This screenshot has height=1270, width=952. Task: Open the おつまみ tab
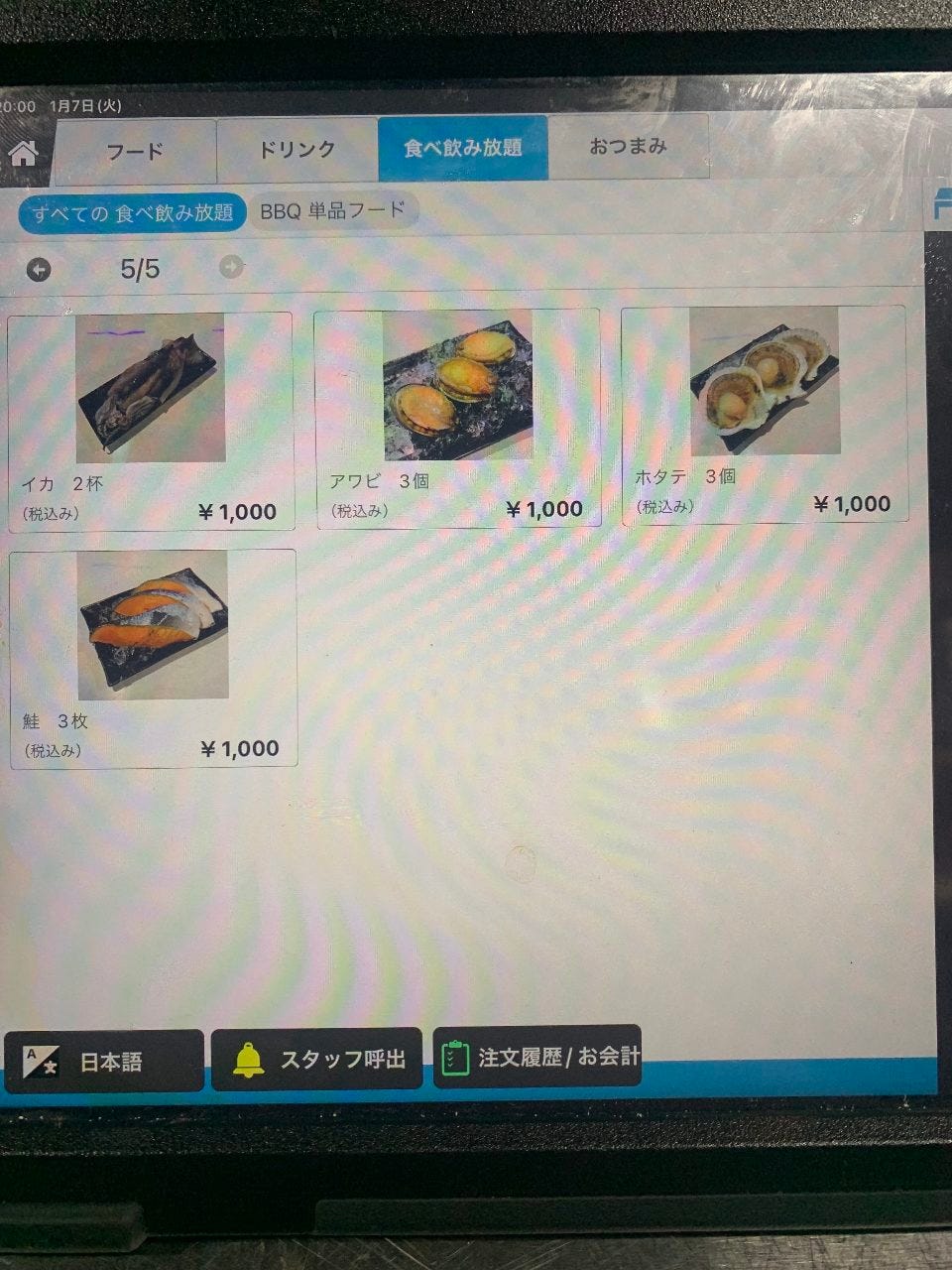click(x=628, y=146)
